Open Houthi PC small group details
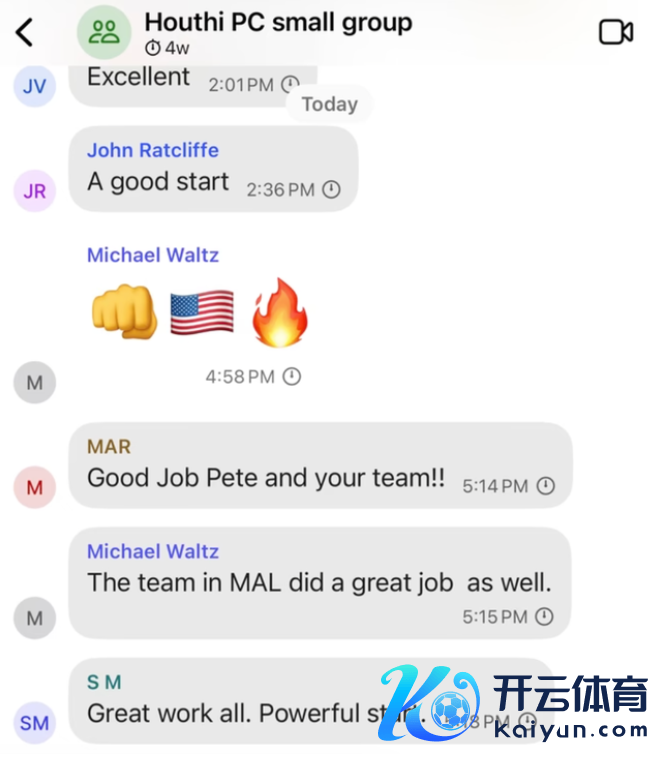Viewport: 663px width, 763px height. click(x=278, y=23)
